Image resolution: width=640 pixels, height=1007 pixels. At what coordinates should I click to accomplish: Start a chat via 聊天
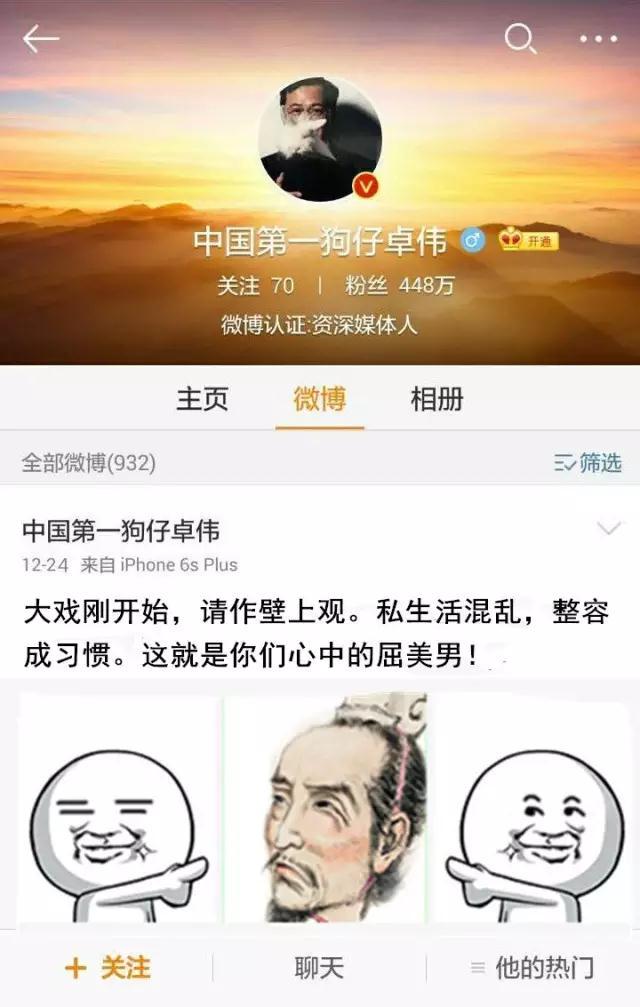click(319, 967)
